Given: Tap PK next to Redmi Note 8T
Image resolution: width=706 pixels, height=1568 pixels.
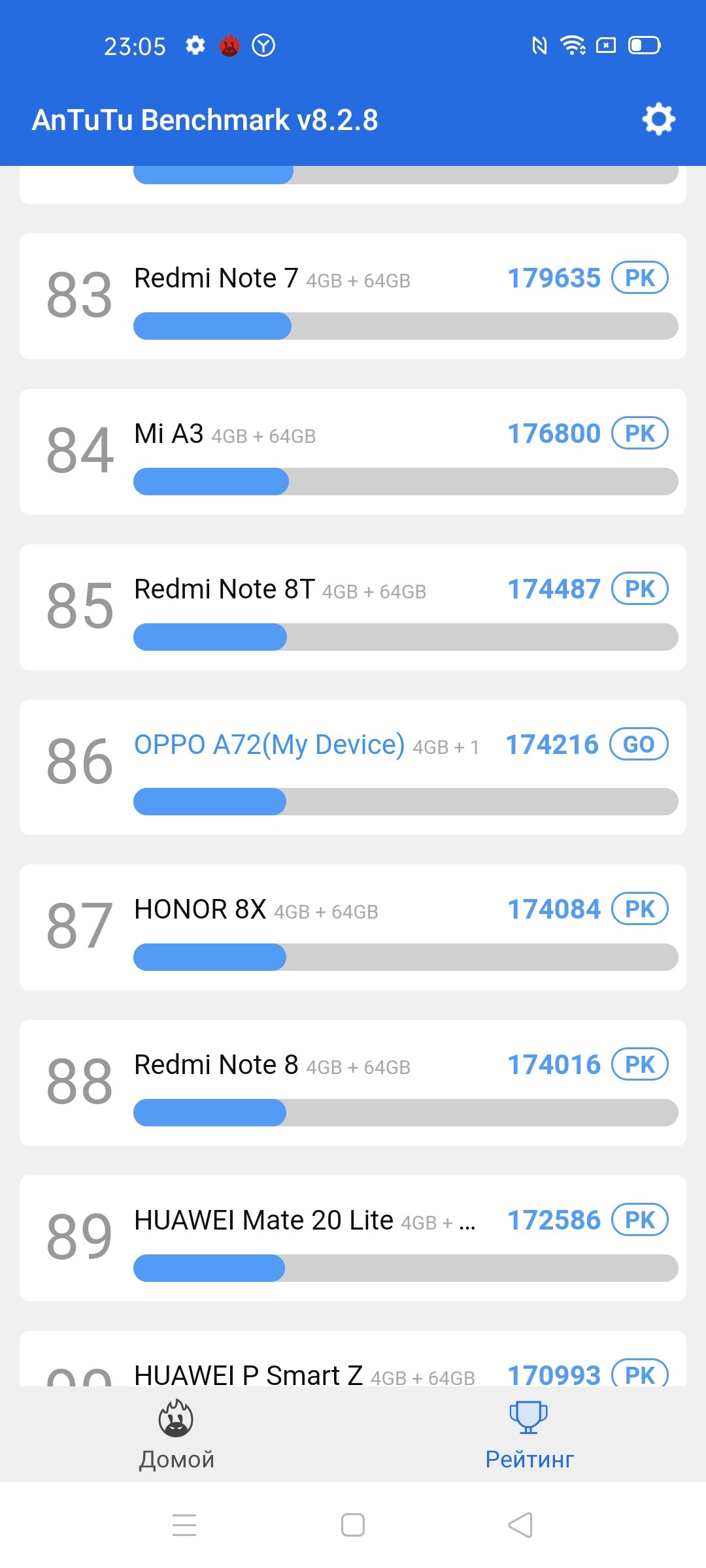Looking at the screenshot, I should tap(640, 589).
